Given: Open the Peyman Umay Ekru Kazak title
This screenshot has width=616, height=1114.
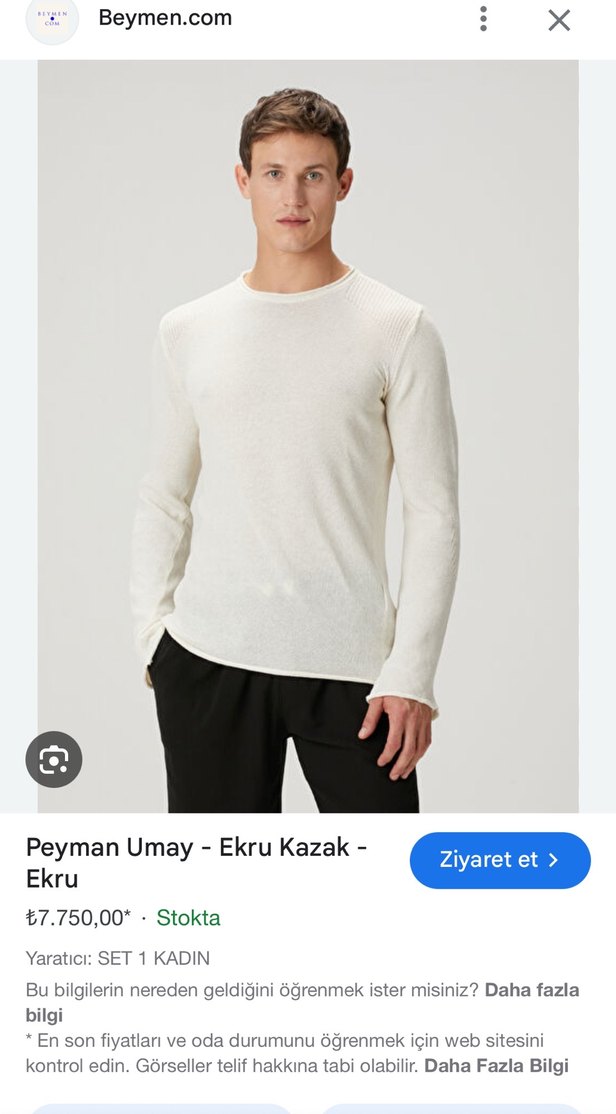Looking at the screenshot, I should point(197,862).
